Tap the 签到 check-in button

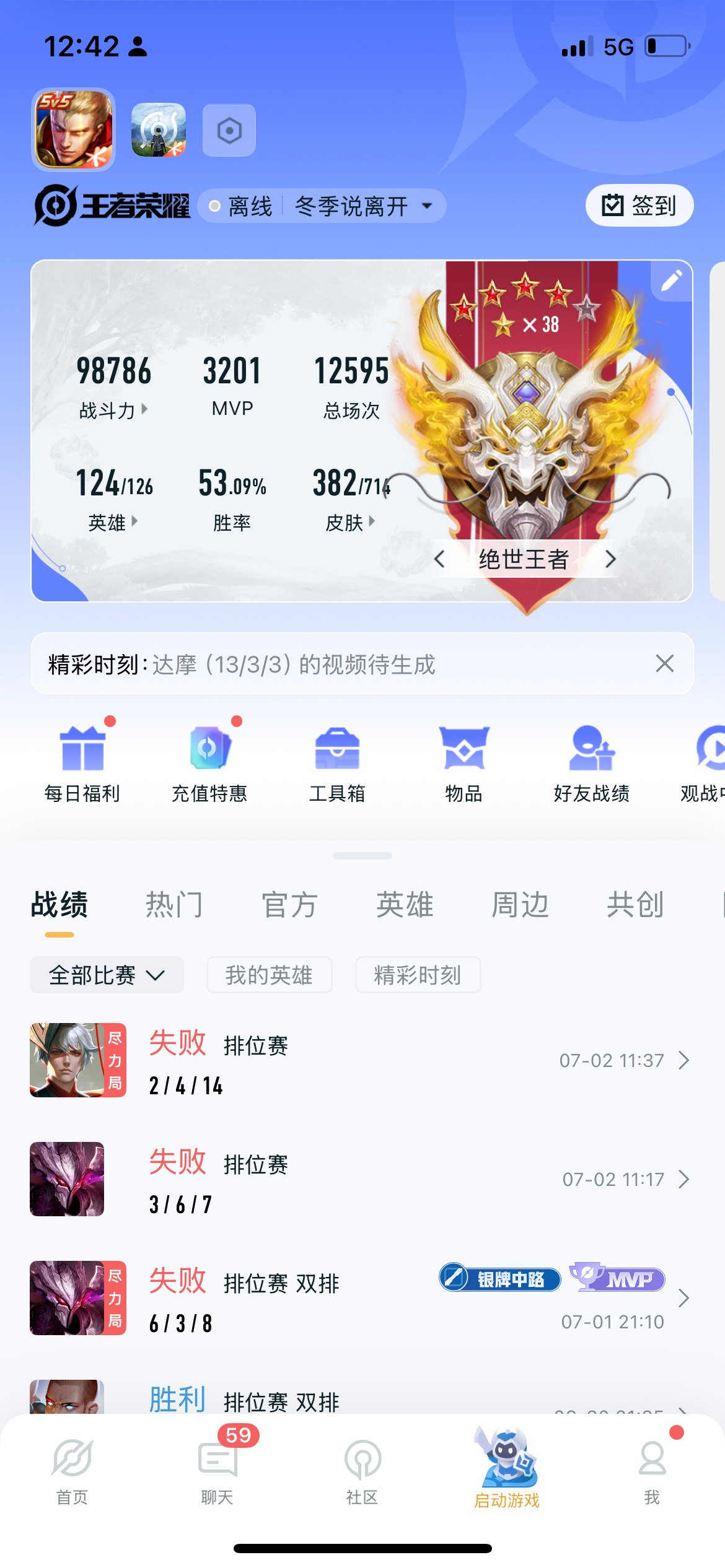639,206
